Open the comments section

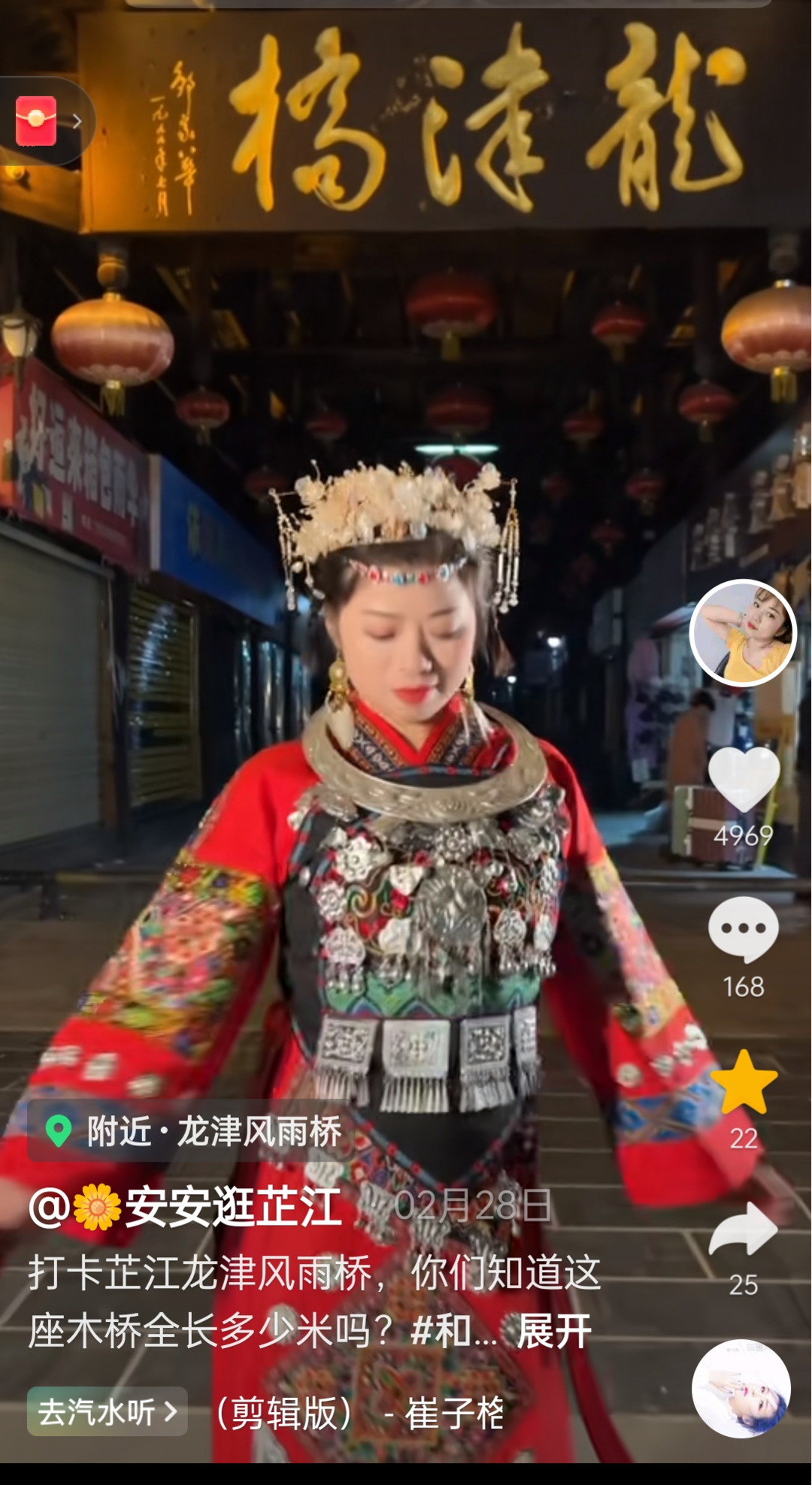[x=743, y=929]
